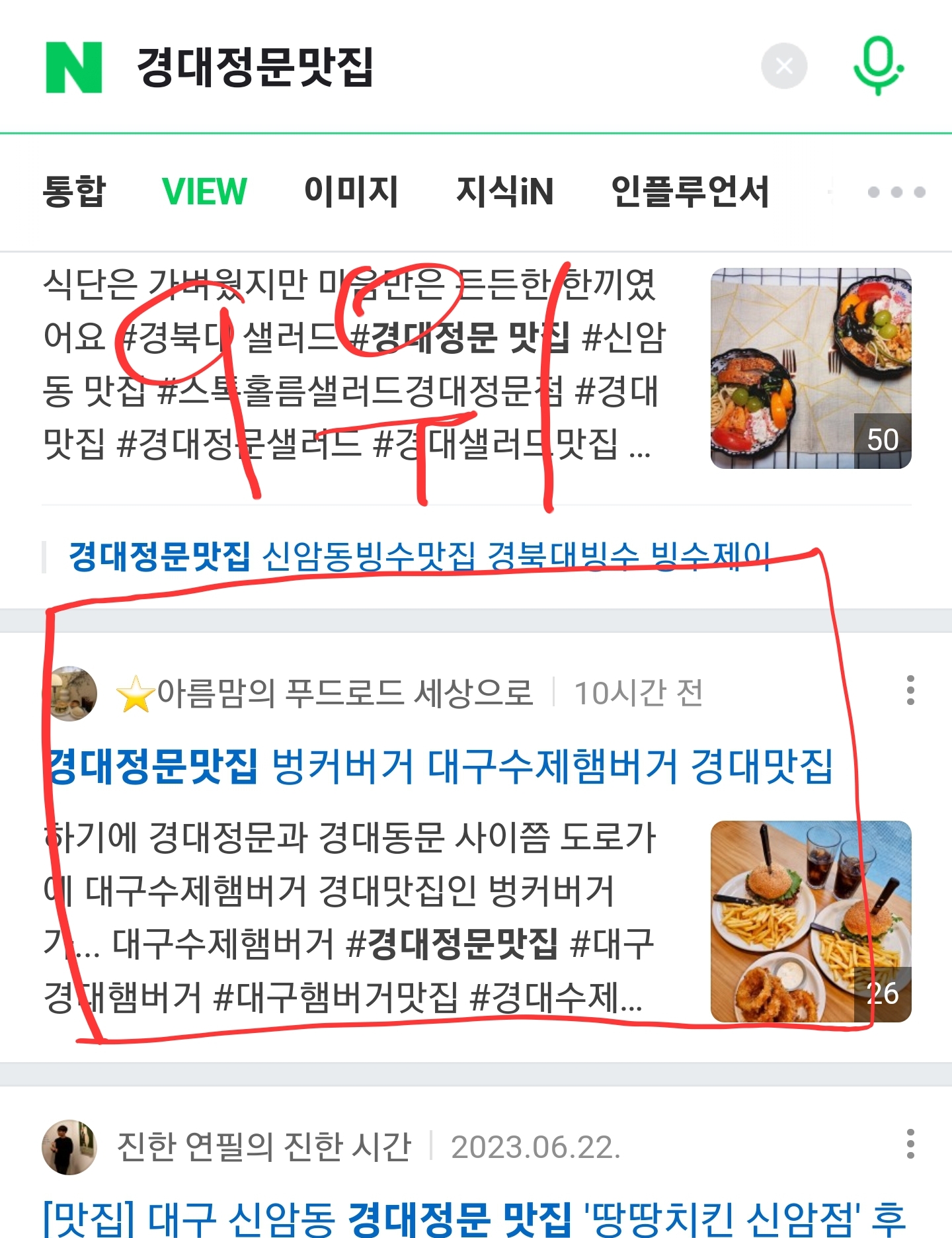
Task: Switch to the 통합 tab
Action: point(74,192)
